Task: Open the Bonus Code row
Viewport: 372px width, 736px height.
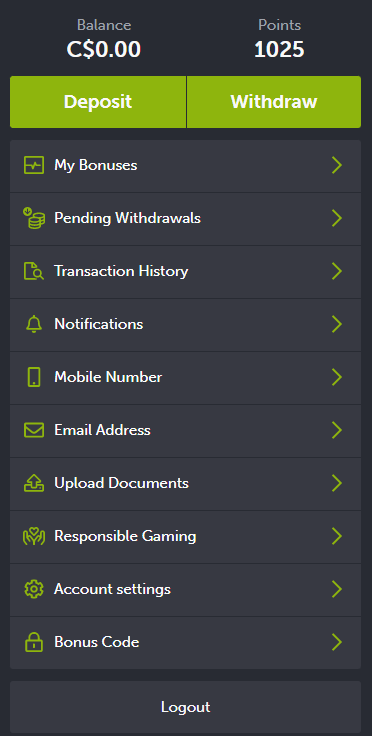Action: coord(185,643)
